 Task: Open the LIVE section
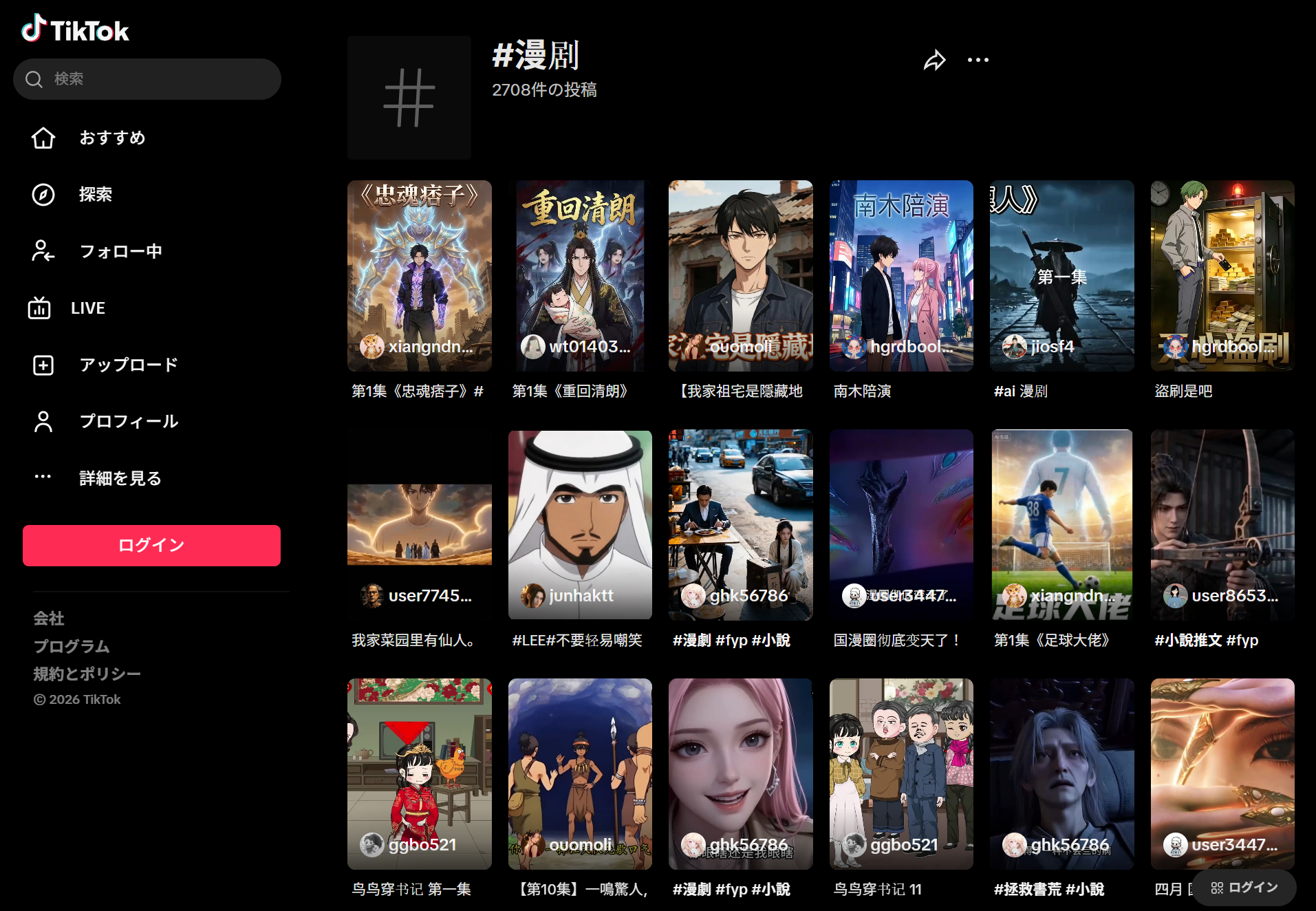[x=87, y=308]
